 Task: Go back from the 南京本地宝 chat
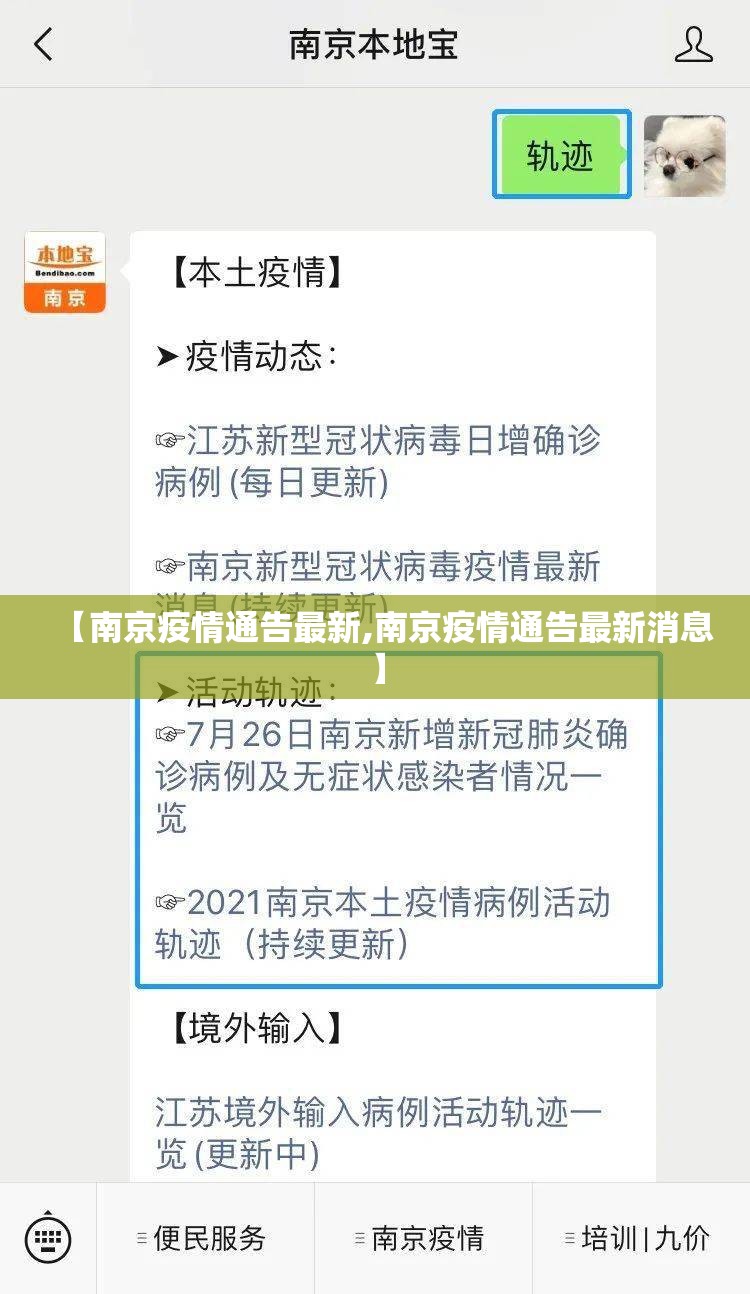[43, 45]
